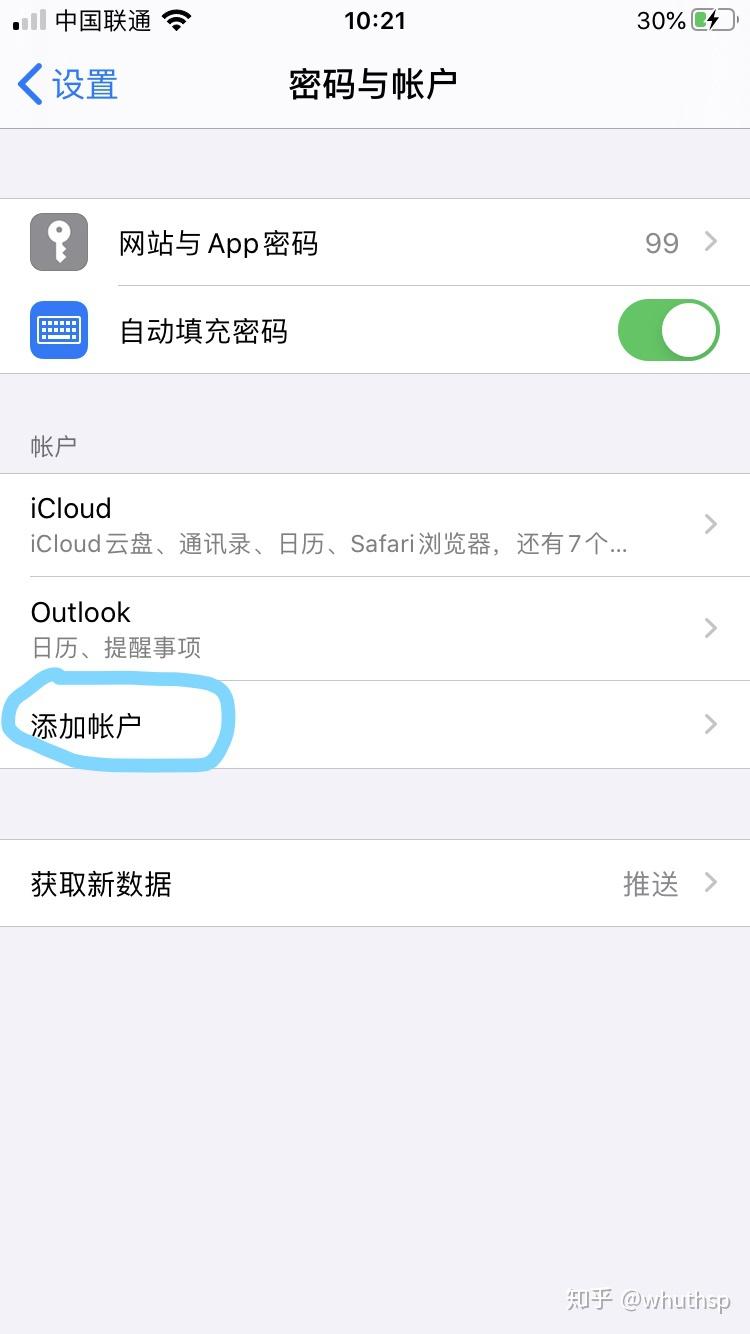This screenshot has height=1334, width=750.
Task: Open the Outlook account
Action: 375,628
